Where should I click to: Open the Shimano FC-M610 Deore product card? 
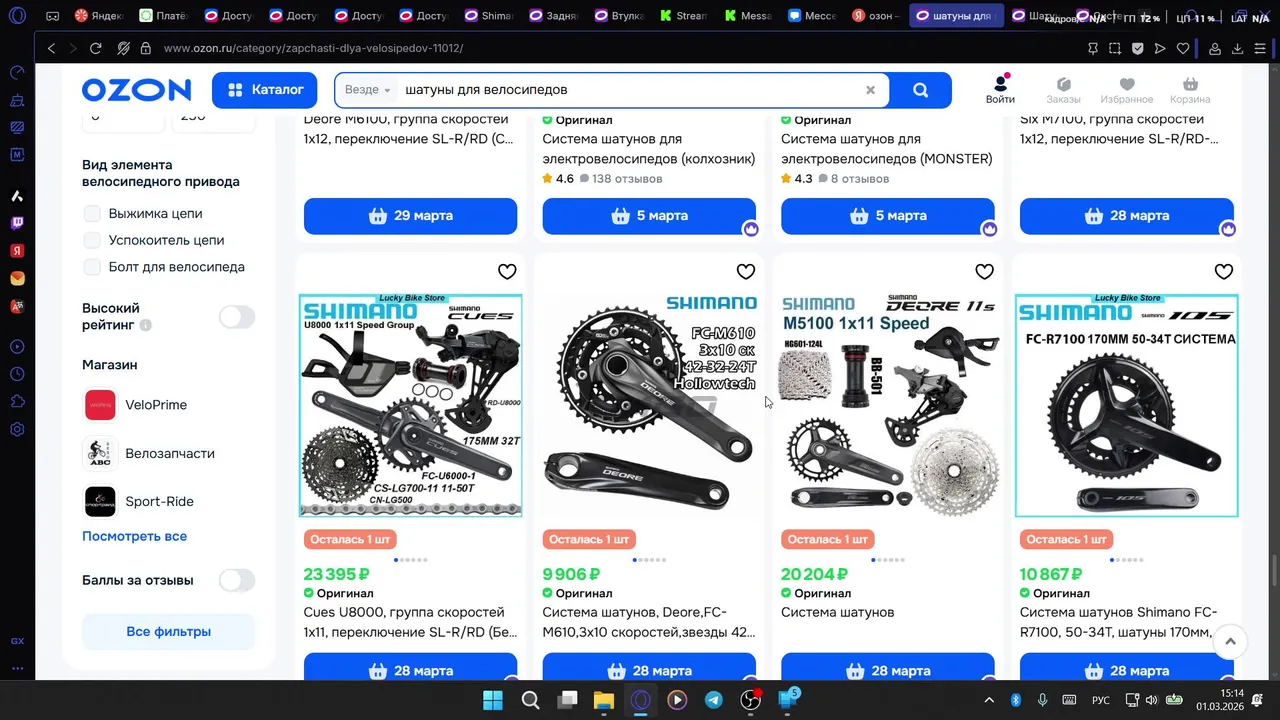coord(649,405)
